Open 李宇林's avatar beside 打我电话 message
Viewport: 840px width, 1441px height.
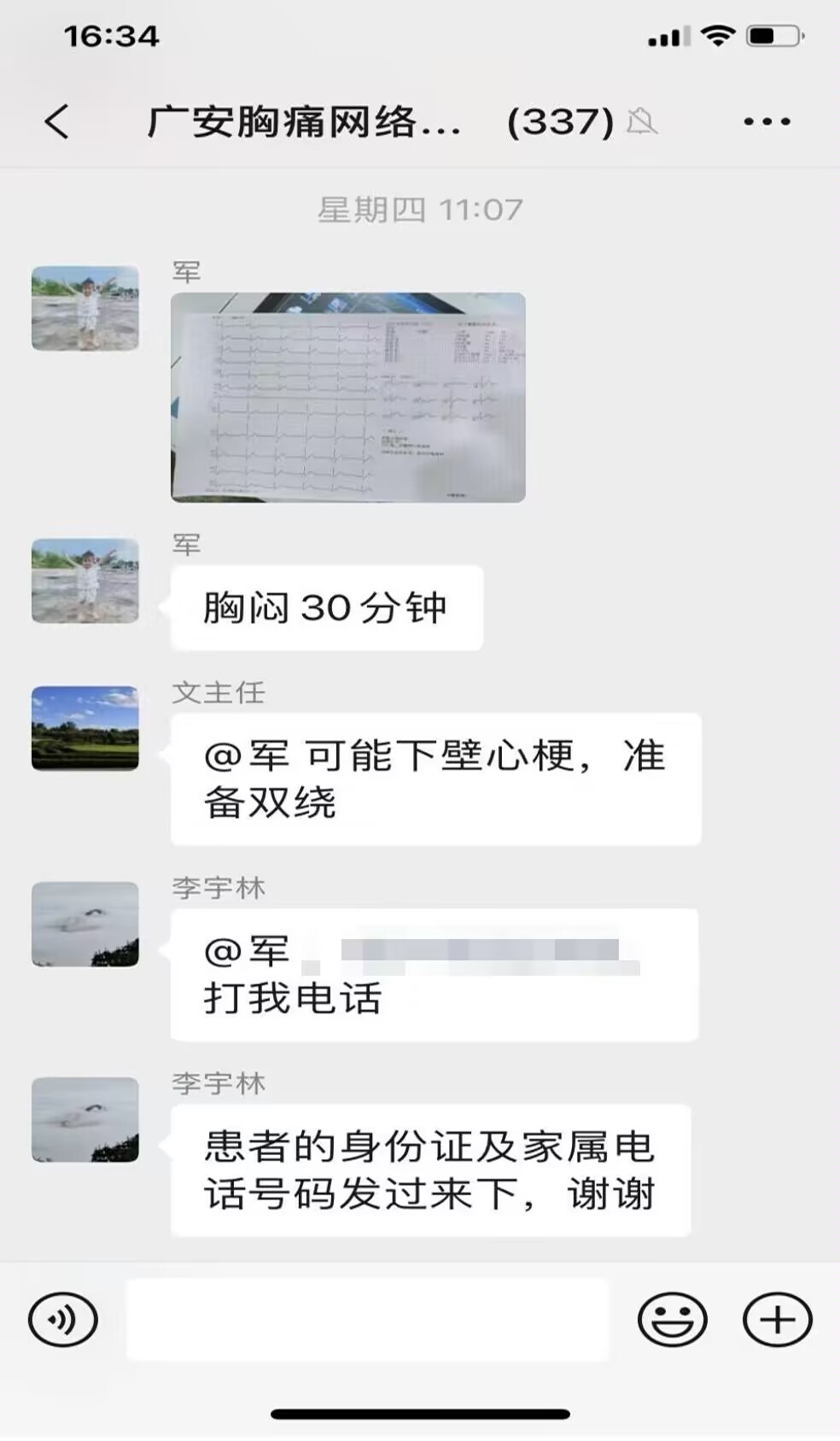click(85, 925)
